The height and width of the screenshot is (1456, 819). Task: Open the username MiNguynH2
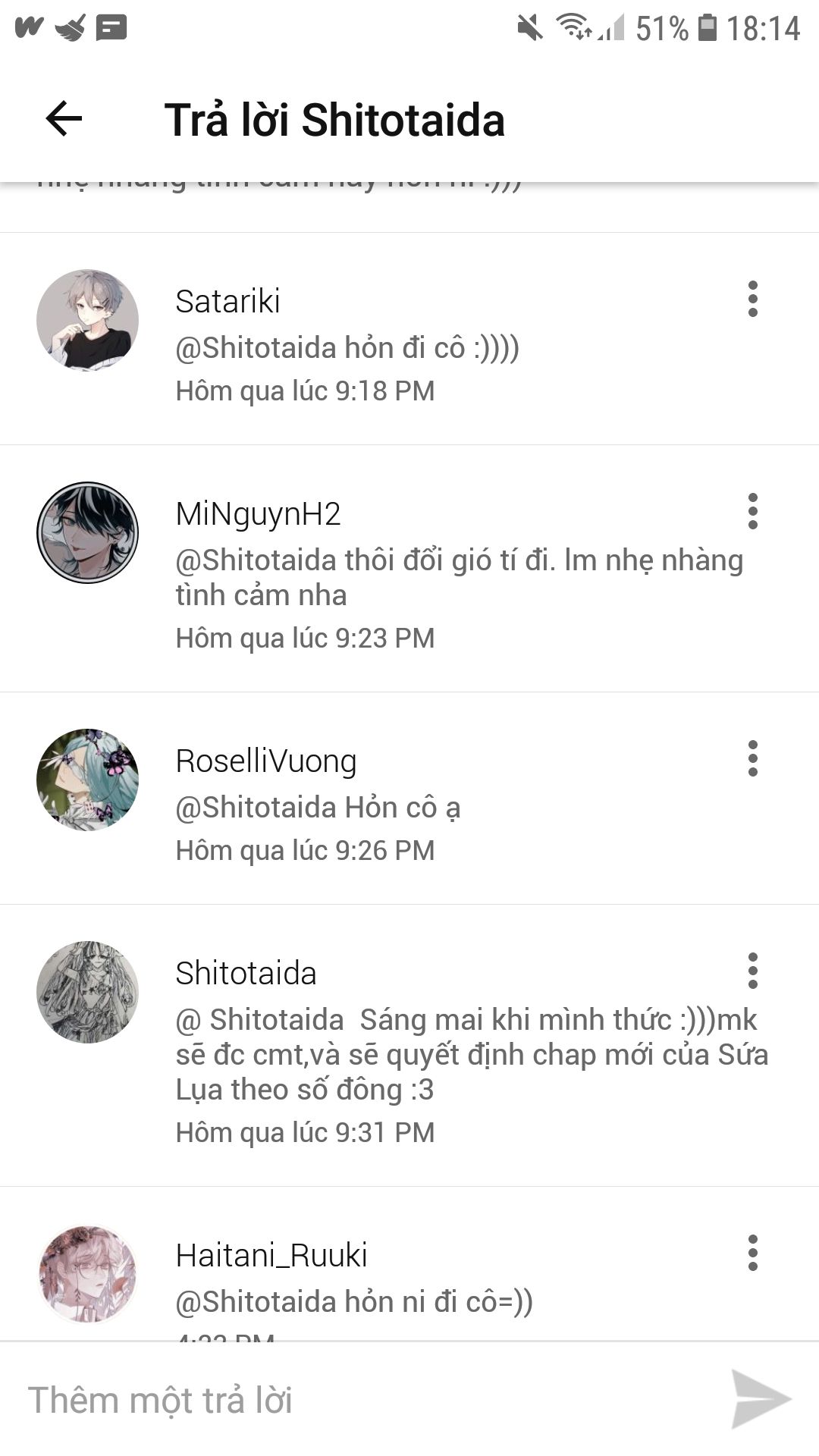pos(259,513)
